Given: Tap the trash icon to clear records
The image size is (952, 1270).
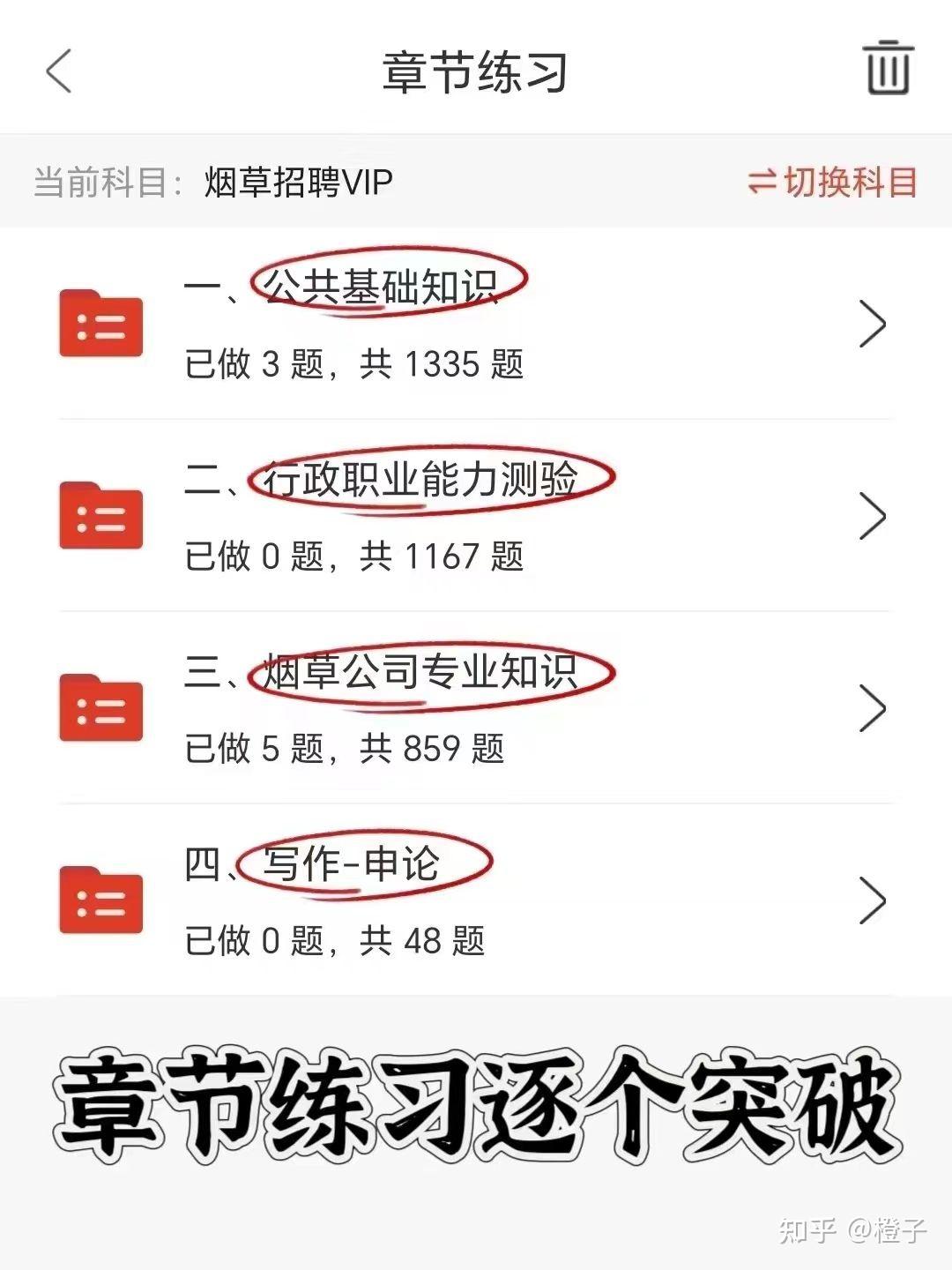Looking at the screenshot, I should click(888, 68).
